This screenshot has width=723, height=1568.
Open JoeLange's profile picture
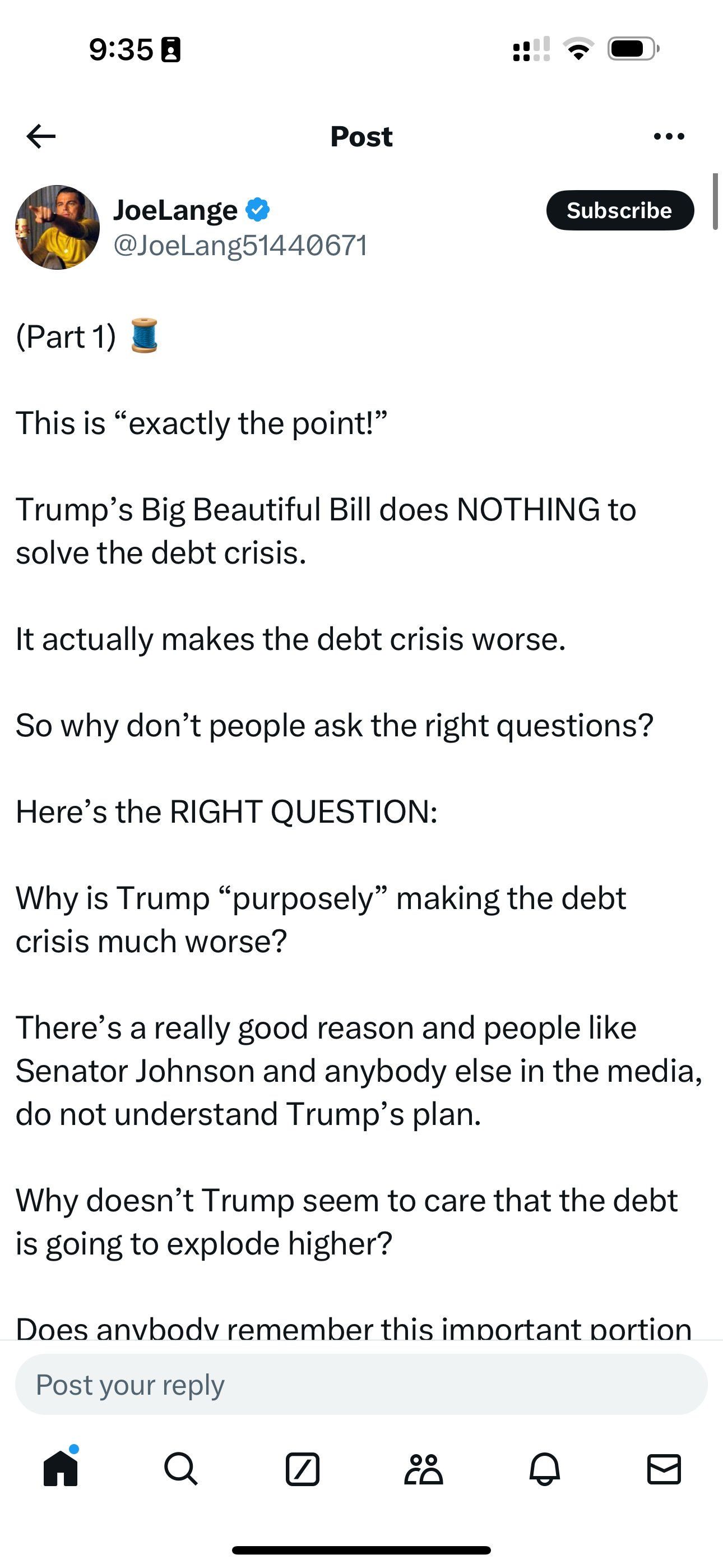point(57,228)
